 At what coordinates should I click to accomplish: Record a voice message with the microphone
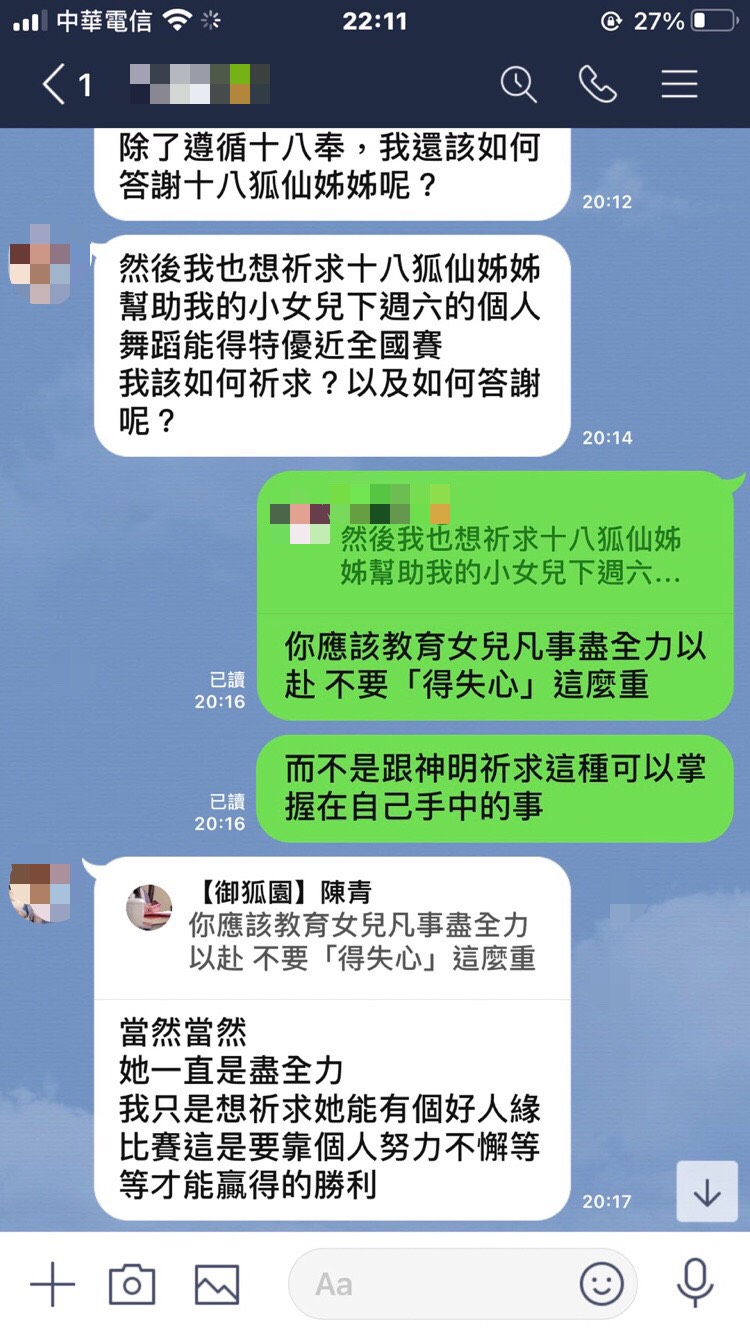[694, 1283]
